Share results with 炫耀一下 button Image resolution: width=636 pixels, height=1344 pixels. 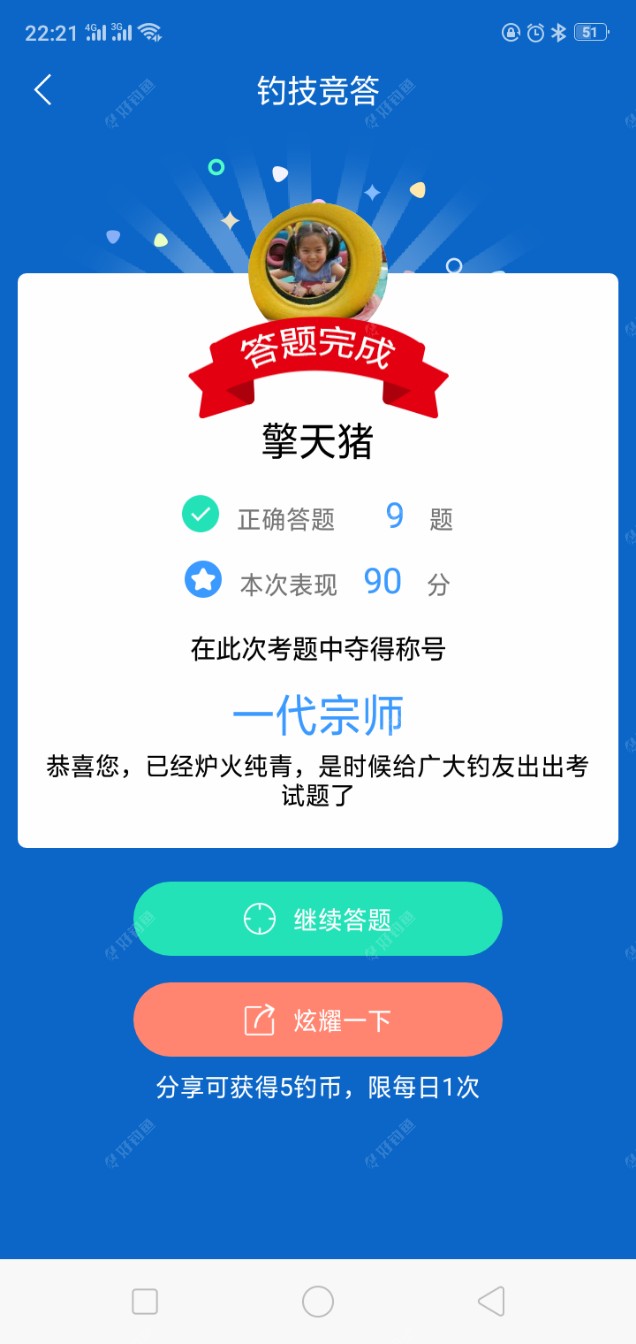pyautogui.click(x=318, y=1020)
